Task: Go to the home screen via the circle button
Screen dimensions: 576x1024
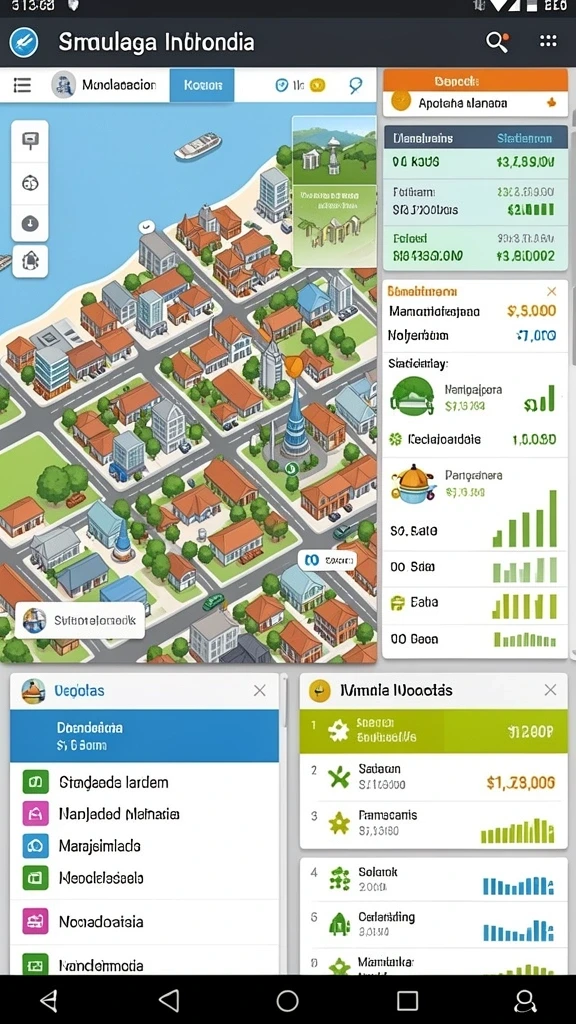Action: (287, 1000)
